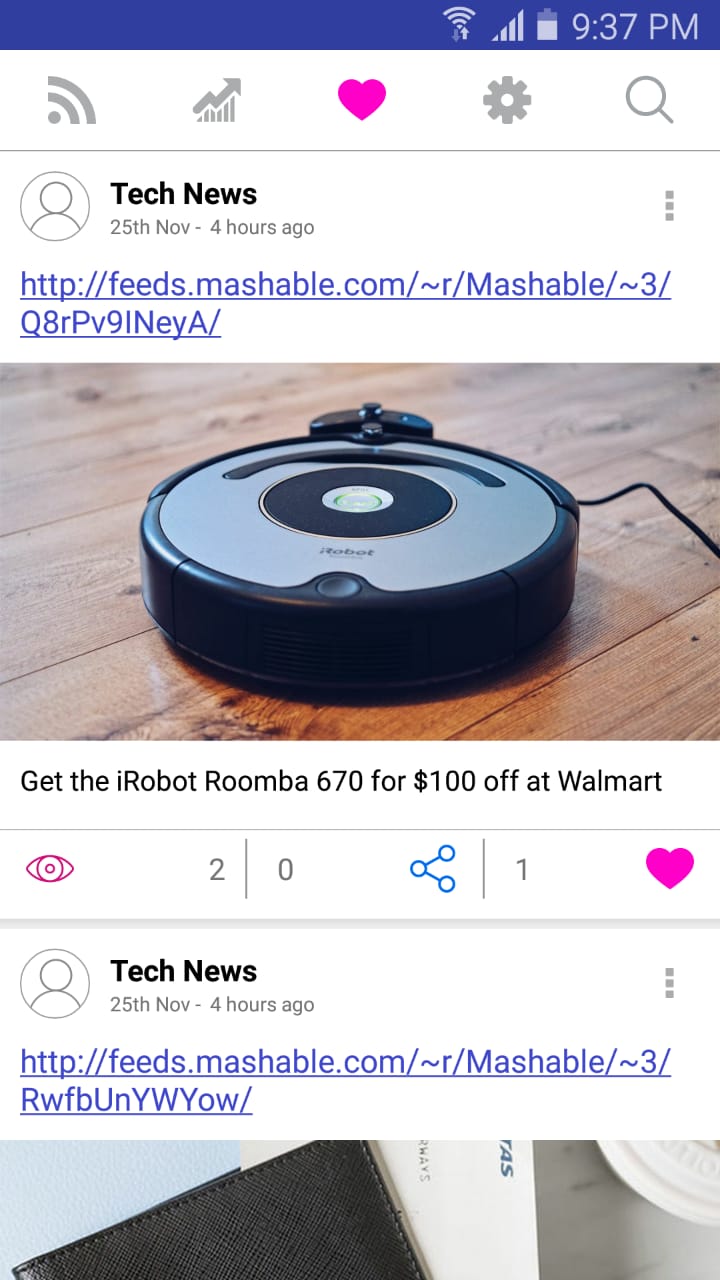View the iRobot Roomba 670 article image
The height and width of the screenshot is (1280, 720).
click(360, 551)
